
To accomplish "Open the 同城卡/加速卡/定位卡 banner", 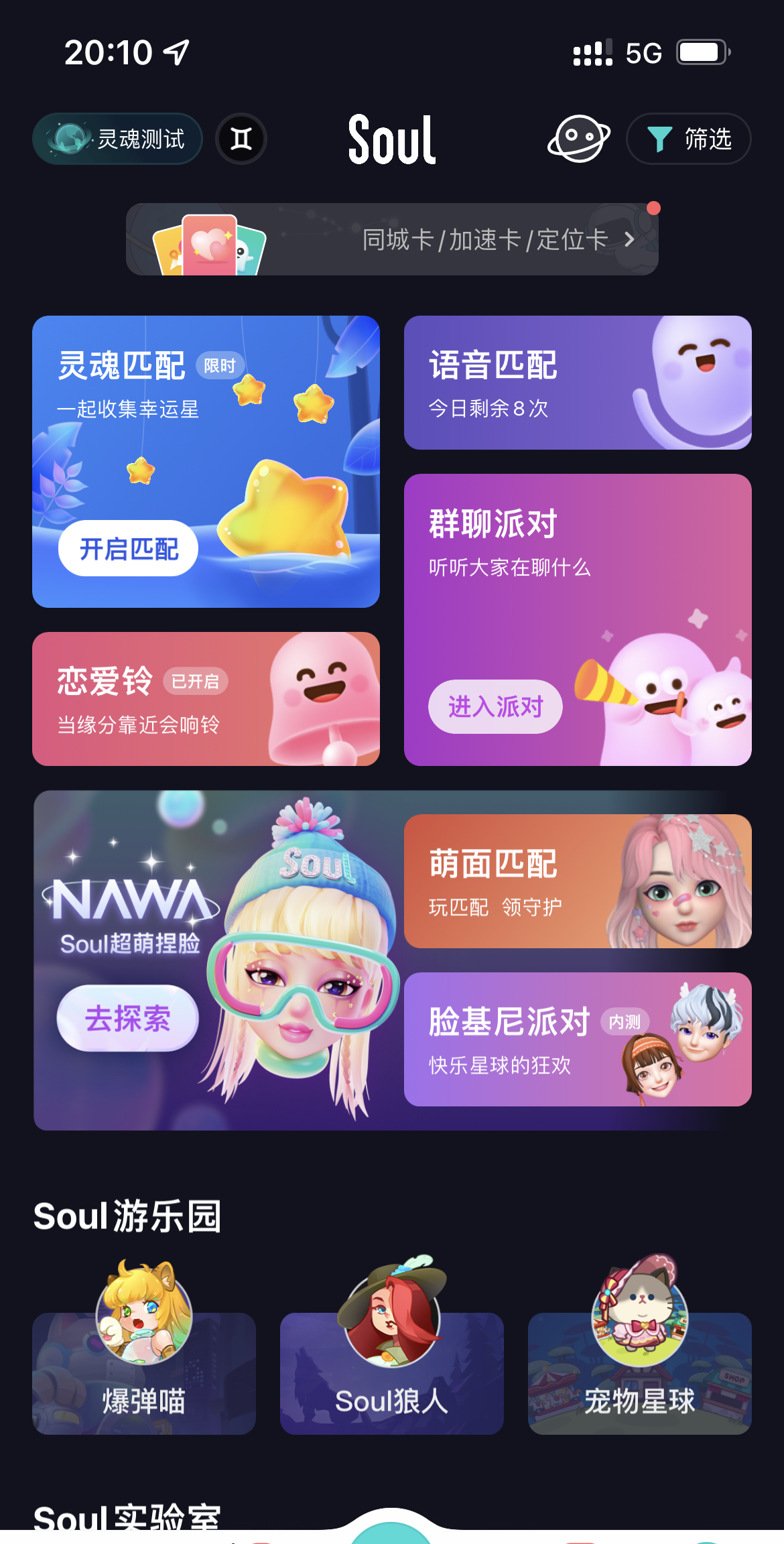I will (x=392, y=239).
